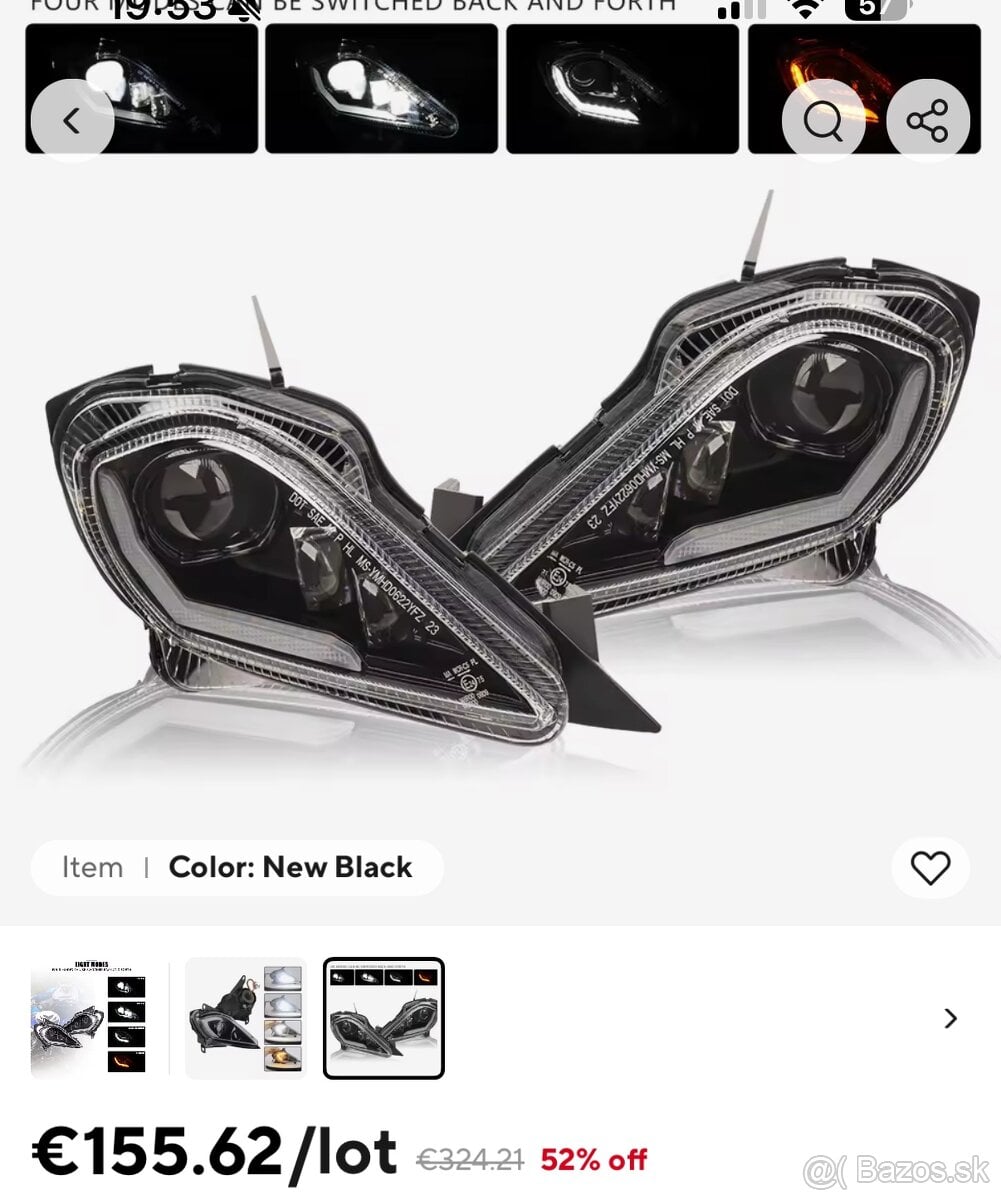Image resolution: width=1001 pixels, height=1200 pixels.
Task: View the second thumbnail with lighting modes
Action: (246, 1018)
